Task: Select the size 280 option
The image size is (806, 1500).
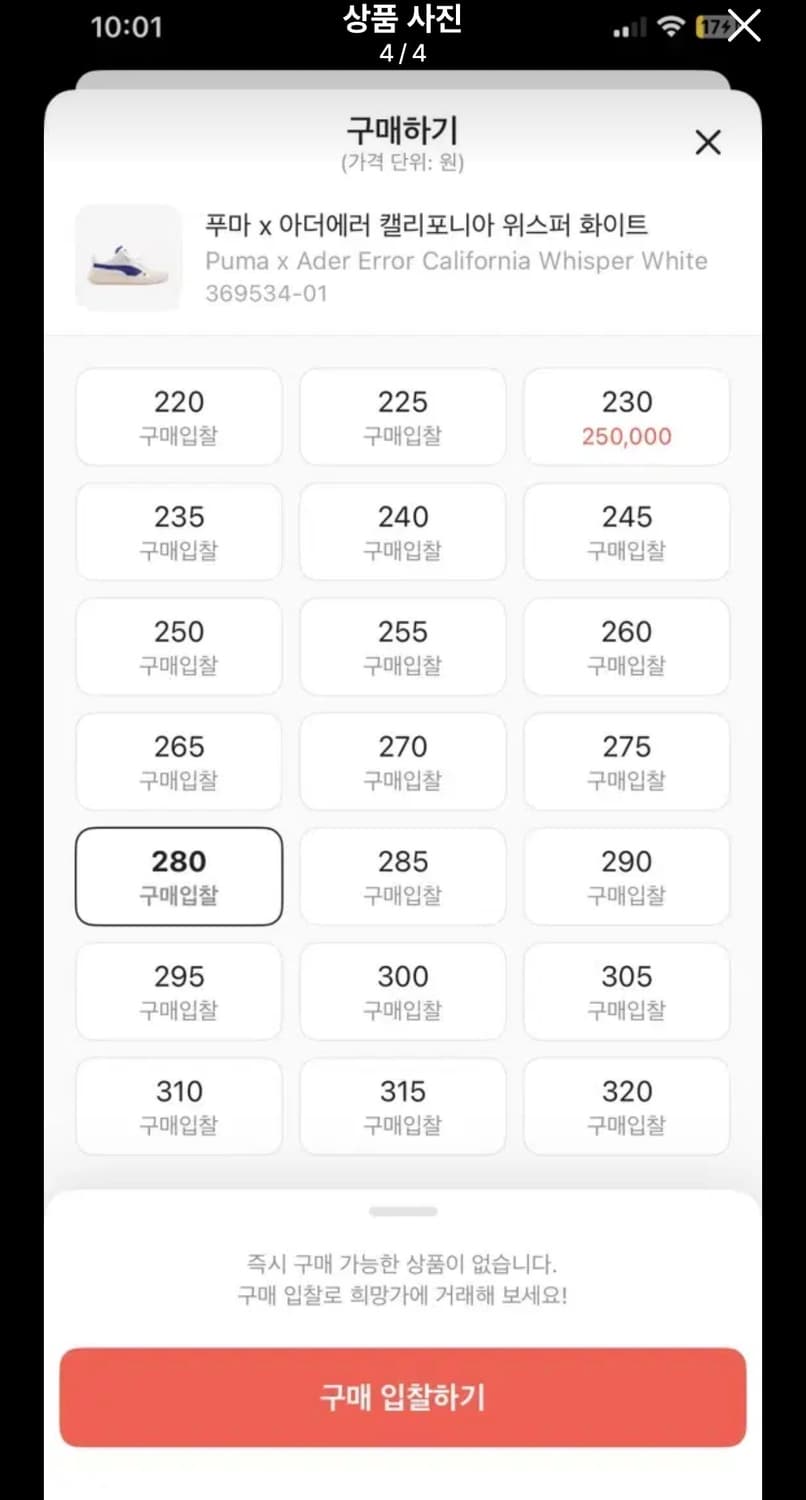Action: [178, 876]
